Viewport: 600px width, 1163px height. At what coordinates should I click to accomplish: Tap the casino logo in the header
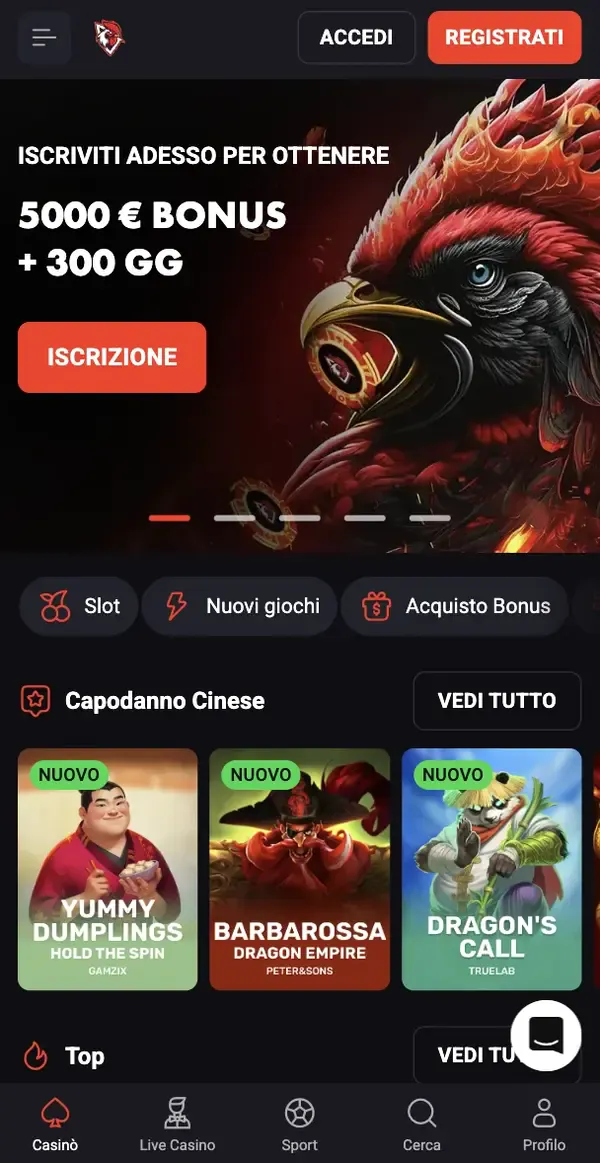coord(109,38)
